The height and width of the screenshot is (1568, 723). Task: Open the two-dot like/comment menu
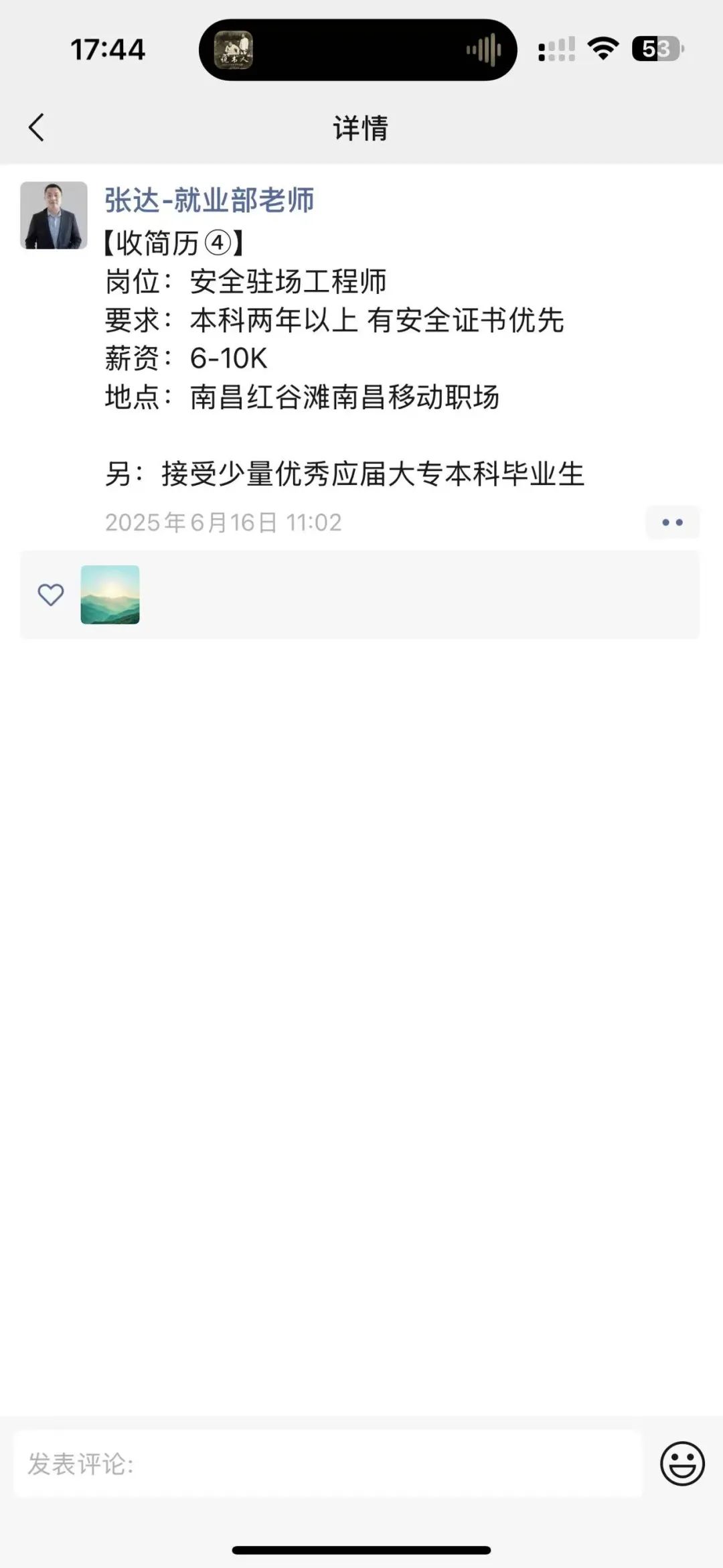(x=672, y=522)
